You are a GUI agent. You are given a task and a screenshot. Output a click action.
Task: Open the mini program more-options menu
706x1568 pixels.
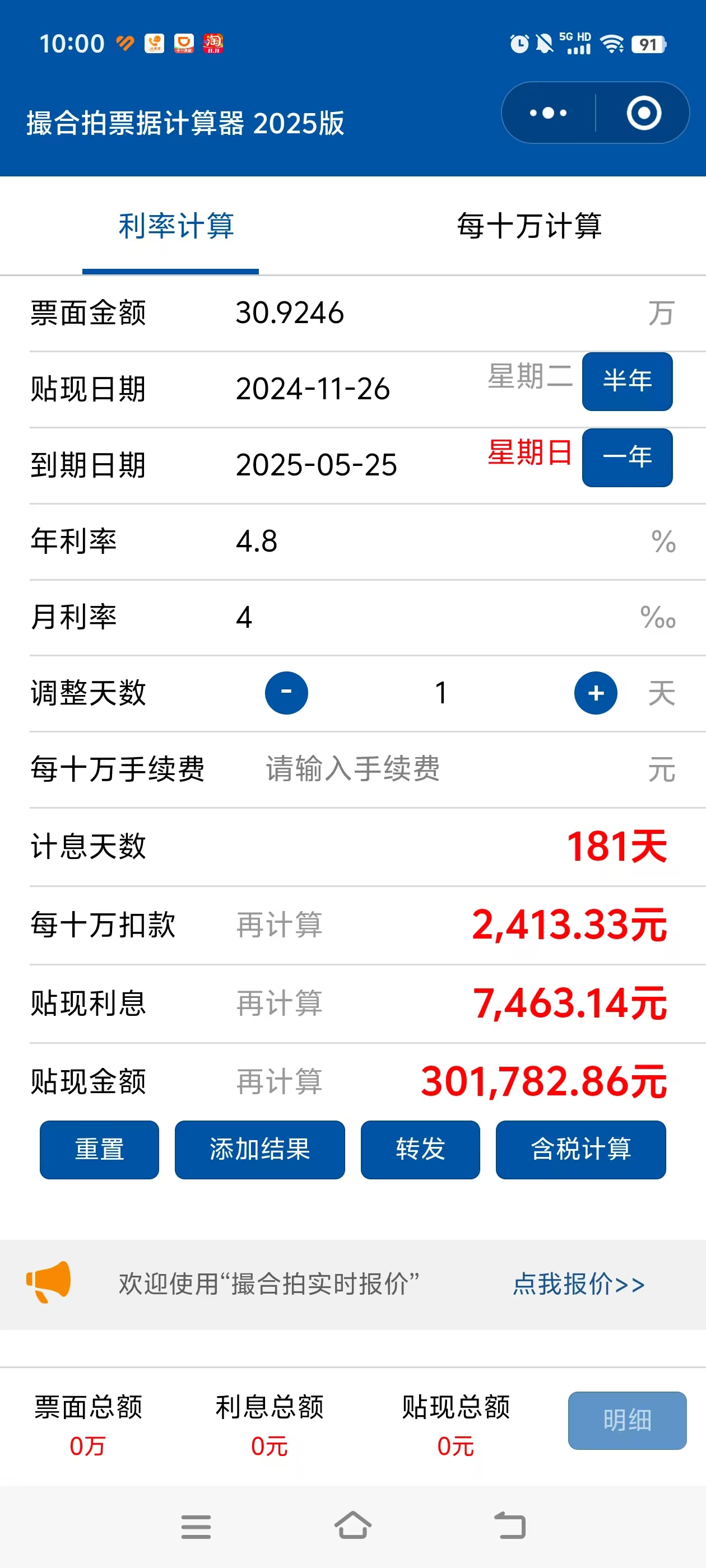point(547,113)
